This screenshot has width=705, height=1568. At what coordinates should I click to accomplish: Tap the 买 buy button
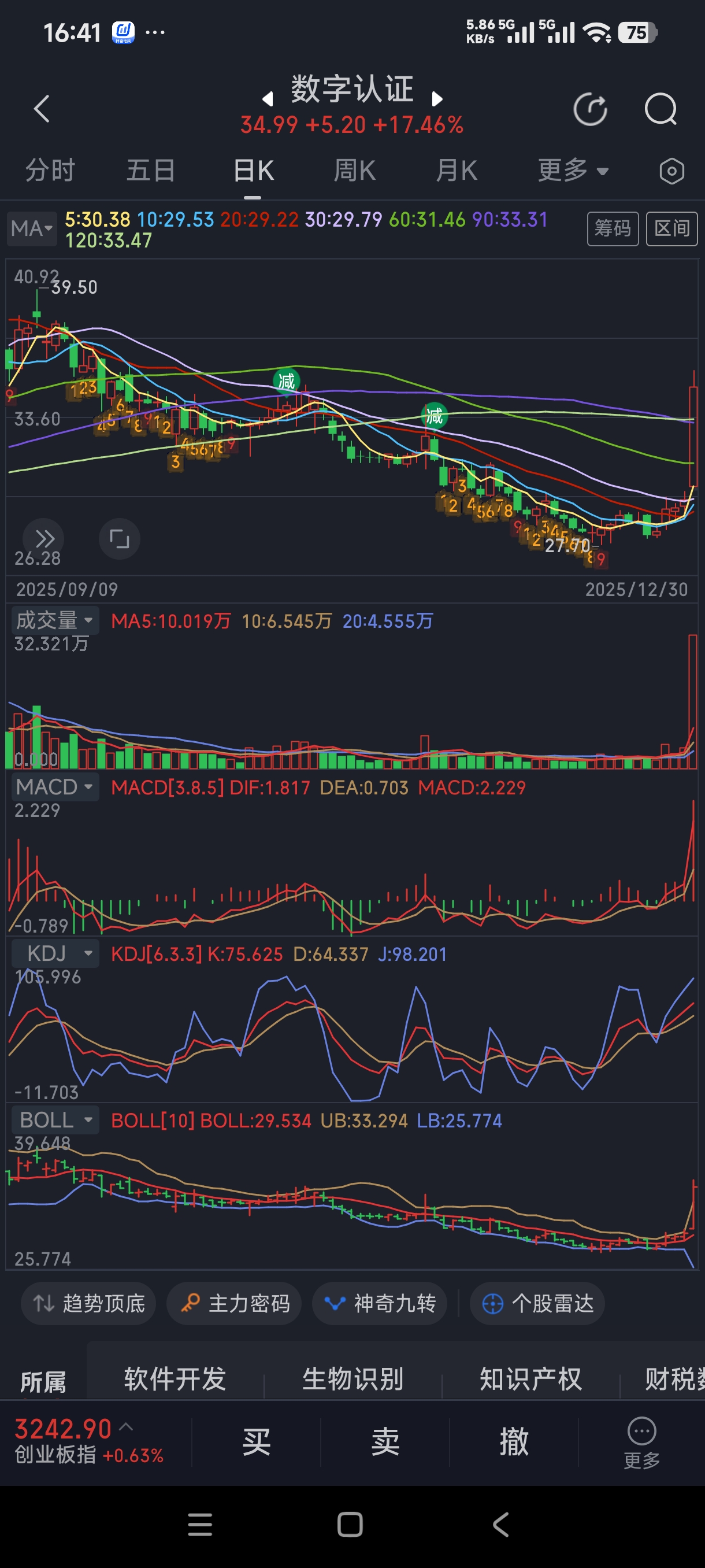click(256, 1442)
